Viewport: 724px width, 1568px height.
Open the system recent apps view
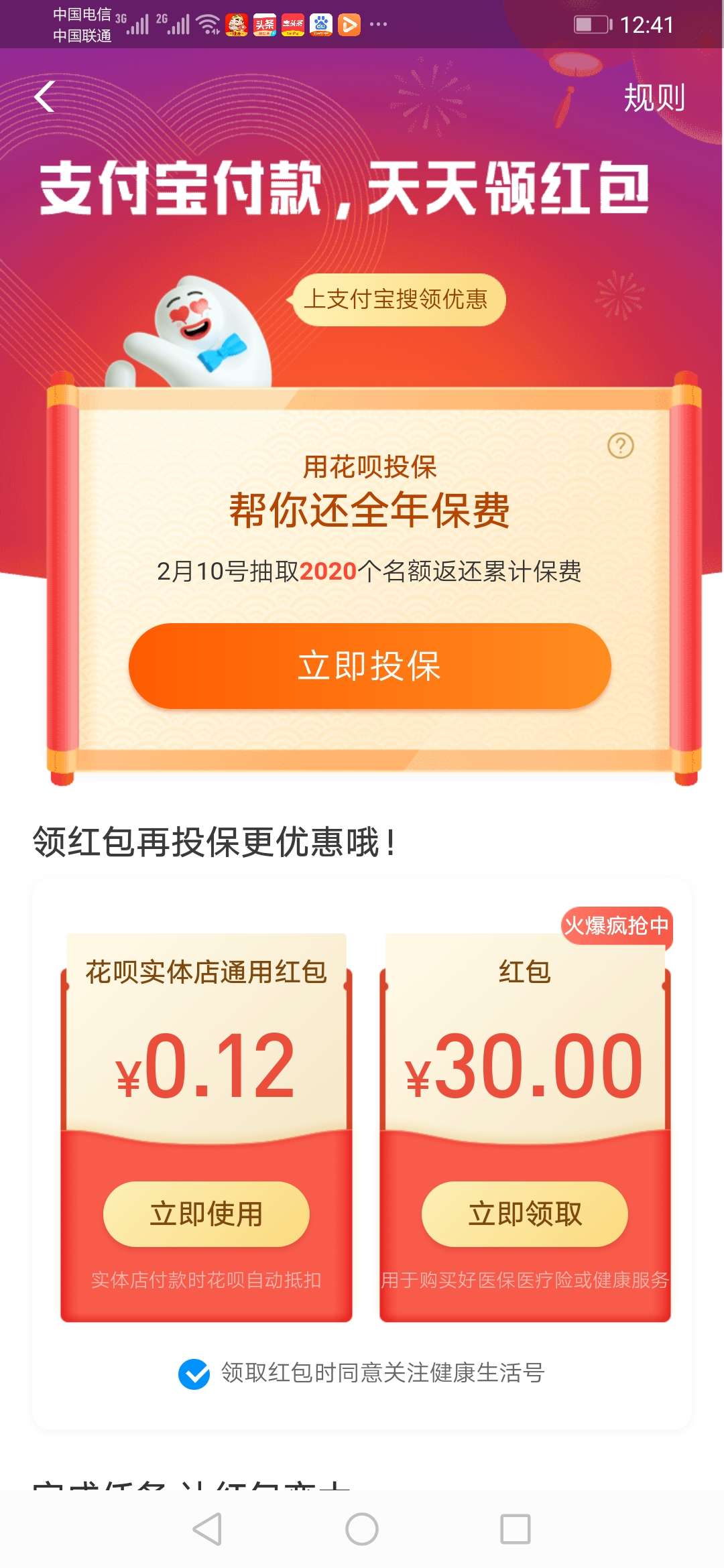pyautogui.click(x=516, y=1529)
